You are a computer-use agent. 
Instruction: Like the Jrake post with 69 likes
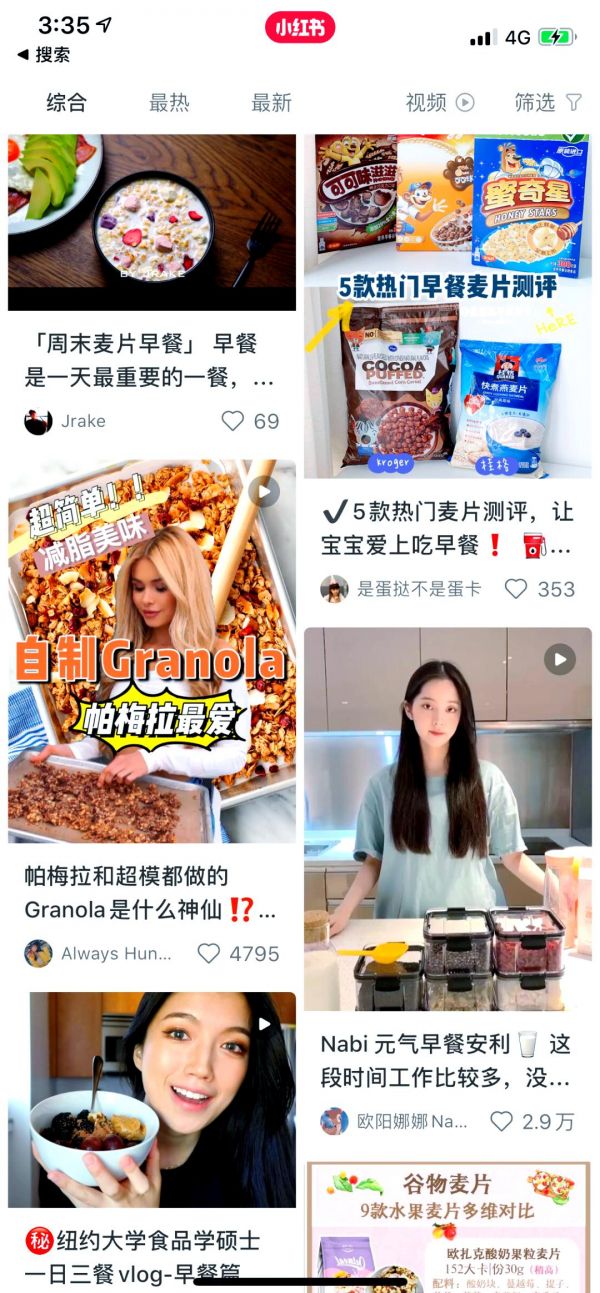pos(233,421)
